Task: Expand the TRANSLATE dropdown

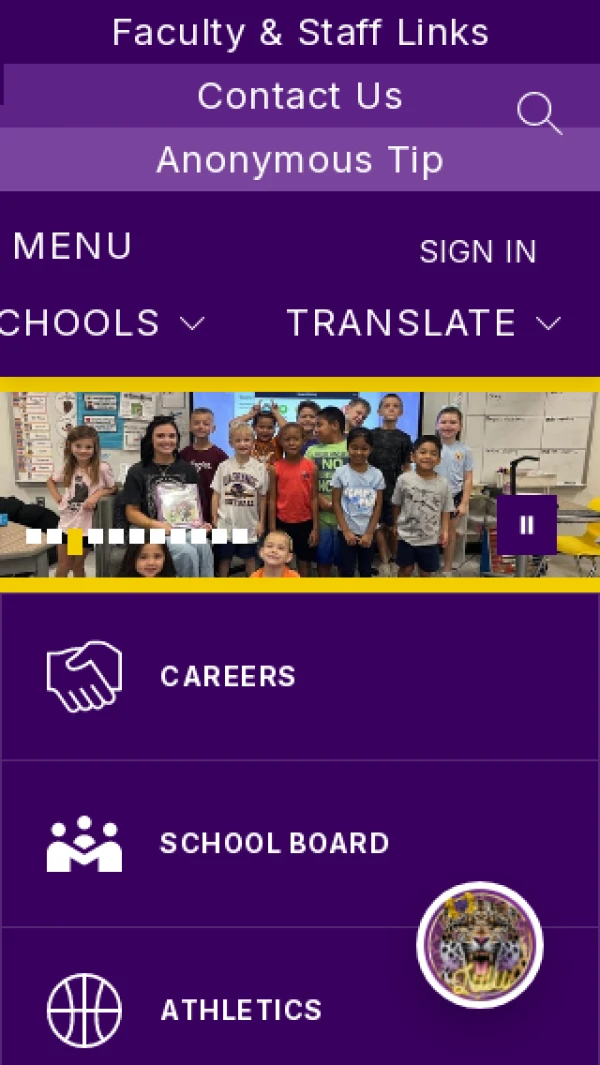Action: coord(424,323)
